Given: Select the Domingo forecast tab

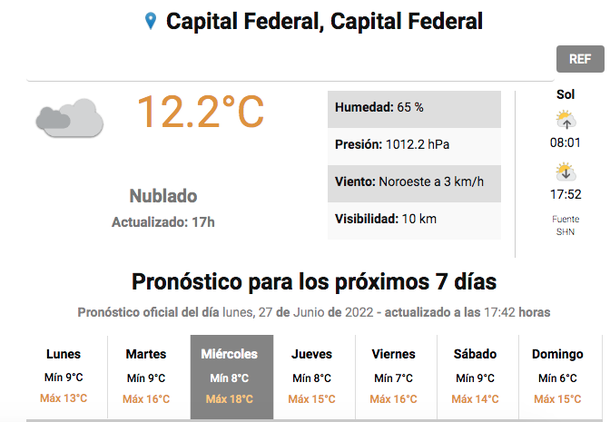Looking at the screenshot, I should pos(558,377).
